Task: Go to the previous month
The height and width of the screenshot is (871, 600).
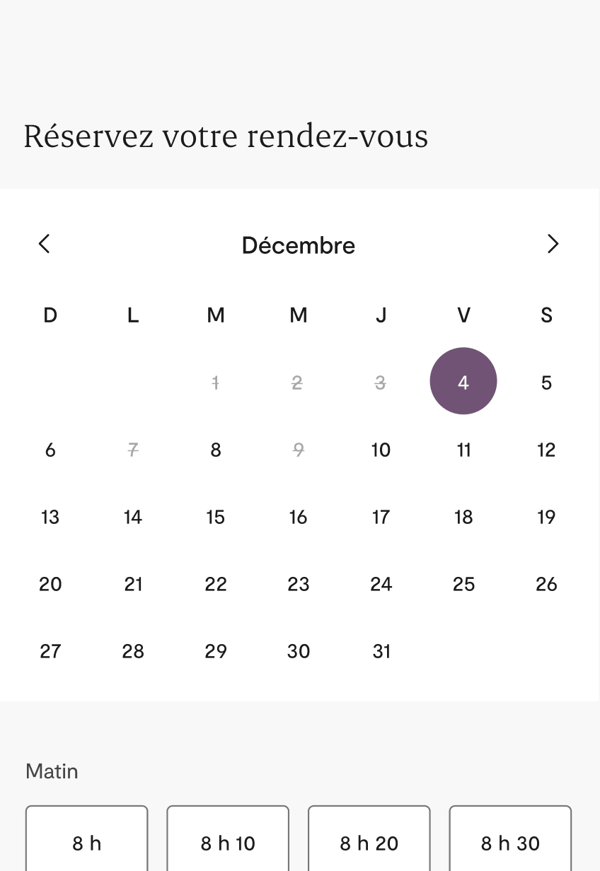Action: click(x=44, y=244)
